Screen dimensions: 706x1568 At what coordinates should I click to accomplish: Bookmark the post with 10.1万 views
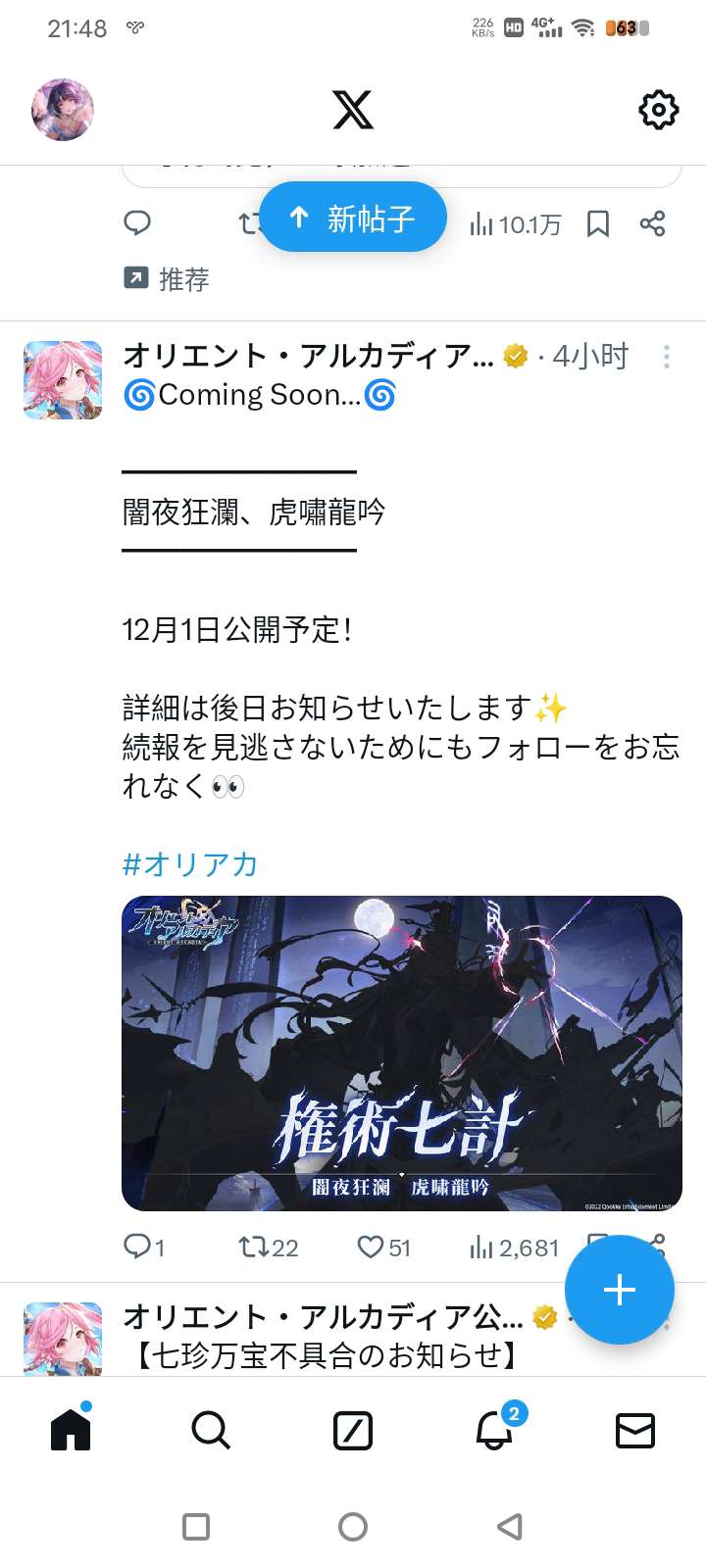tap(598, 224)
